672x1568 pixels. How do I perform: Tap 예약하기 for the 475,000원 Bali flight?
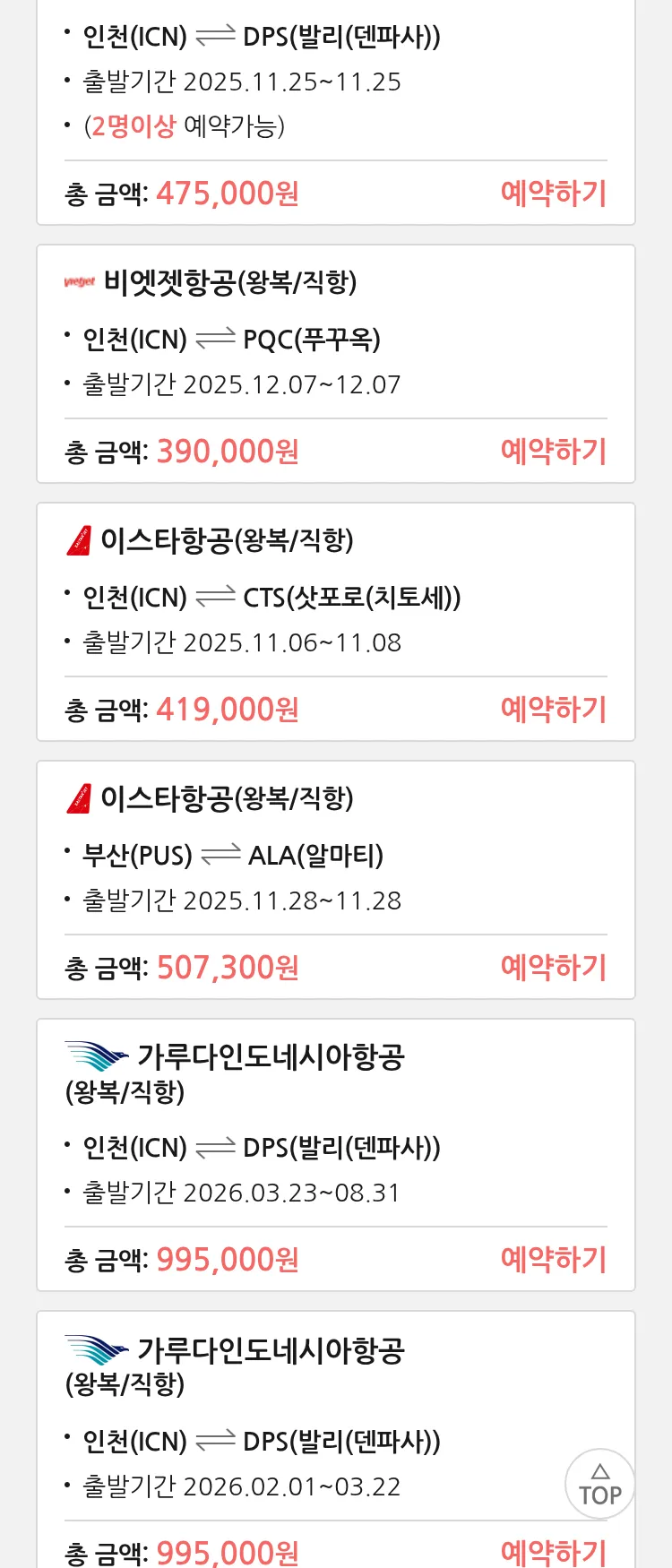click(553, 193)
